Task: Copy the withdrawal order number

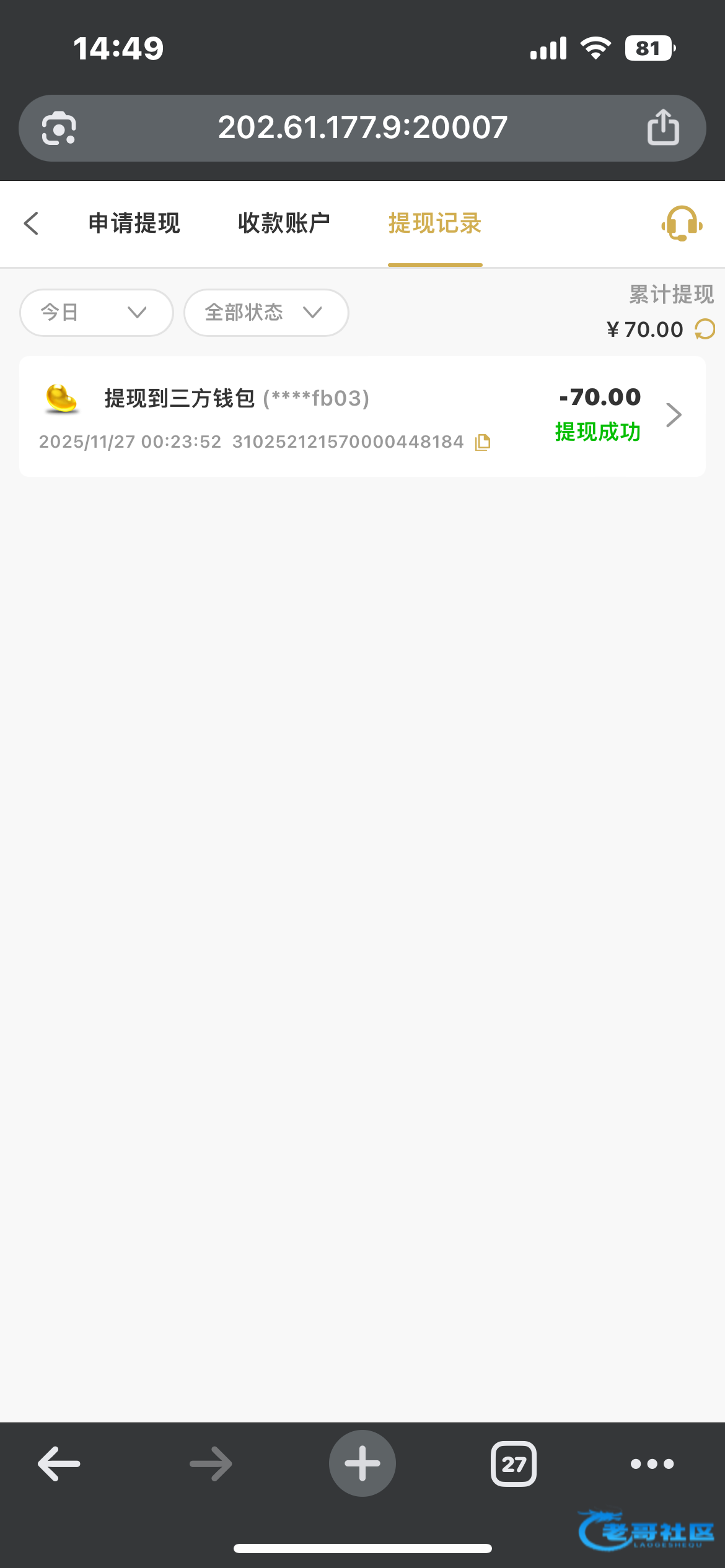Action: coord(483,442)
